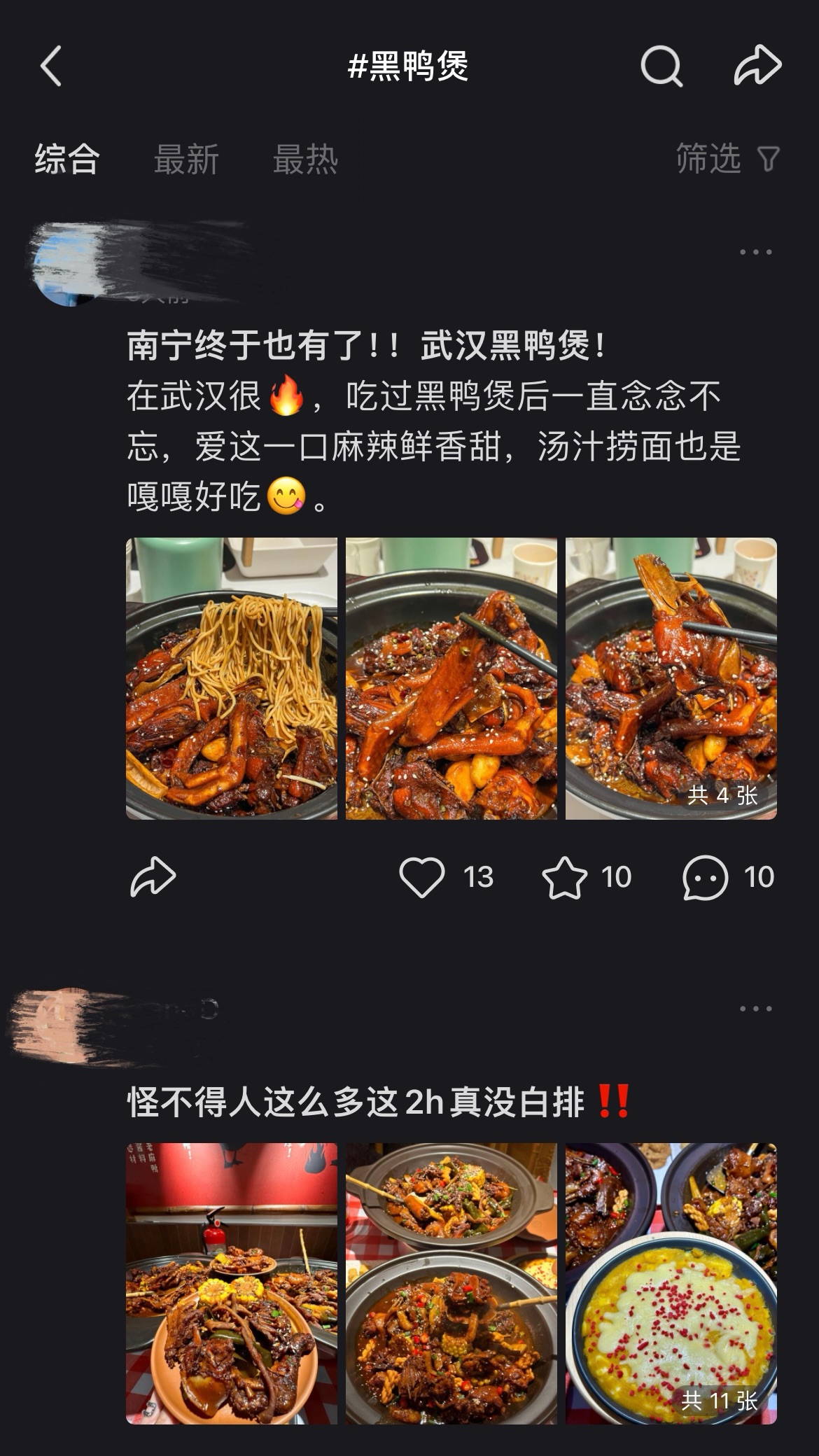Open the red-wall restaurant photo in the second post
Image resolution: width=819 pixels, height=1456 pixels.
point(231,1283)
